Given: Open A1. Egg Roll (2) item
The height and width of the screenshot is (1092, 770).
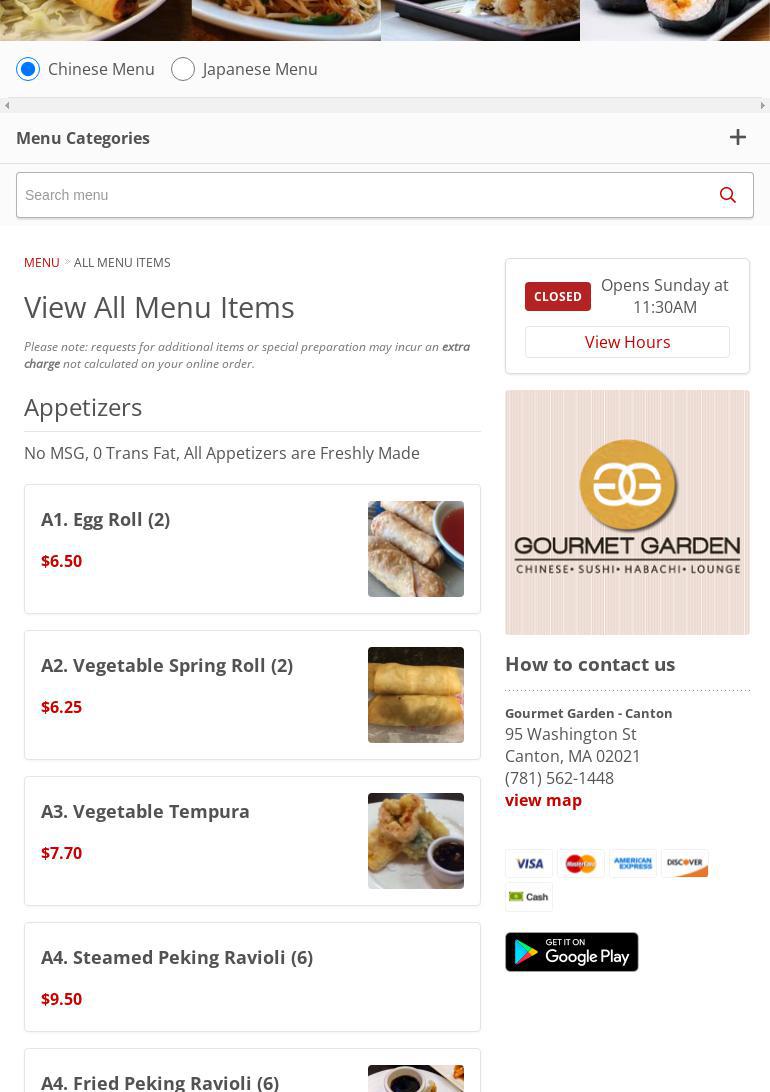Looking at the screenshot, I should point(105,519).
